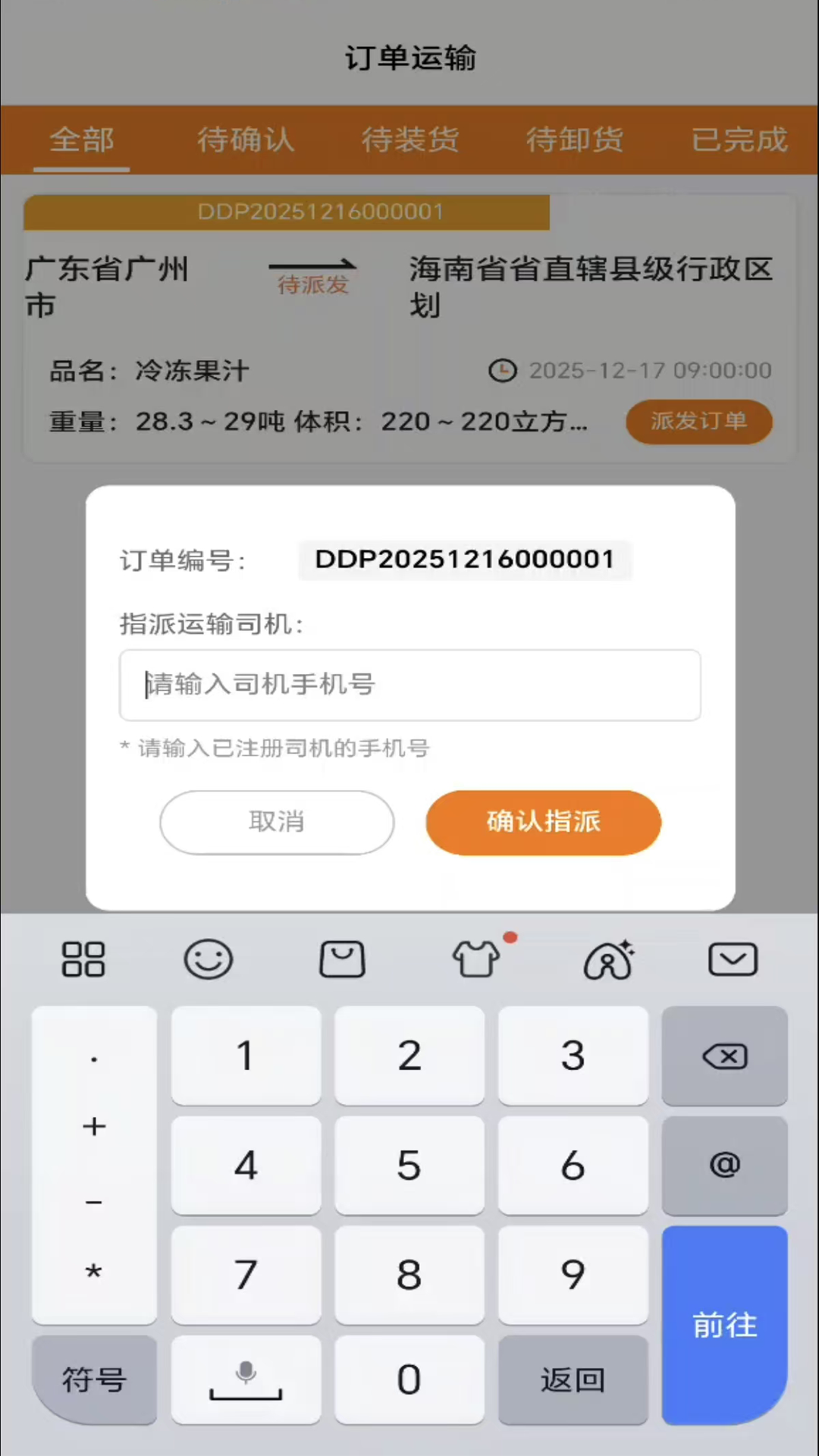Screen dimensions: 819x1456
Task: Tap the microphone key for voice input
Action: (245, 1379)
